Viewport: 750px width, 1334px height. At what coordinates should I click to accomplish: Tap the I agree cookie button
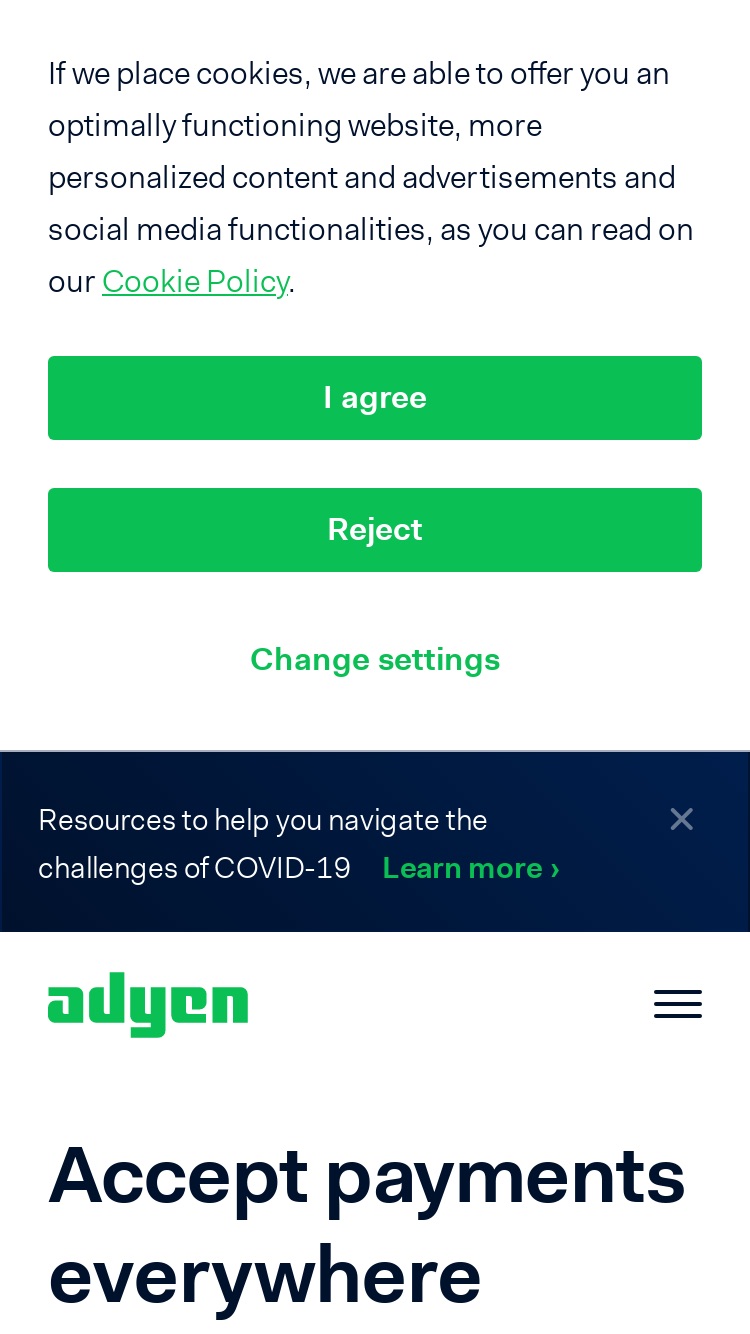point(375,398)
